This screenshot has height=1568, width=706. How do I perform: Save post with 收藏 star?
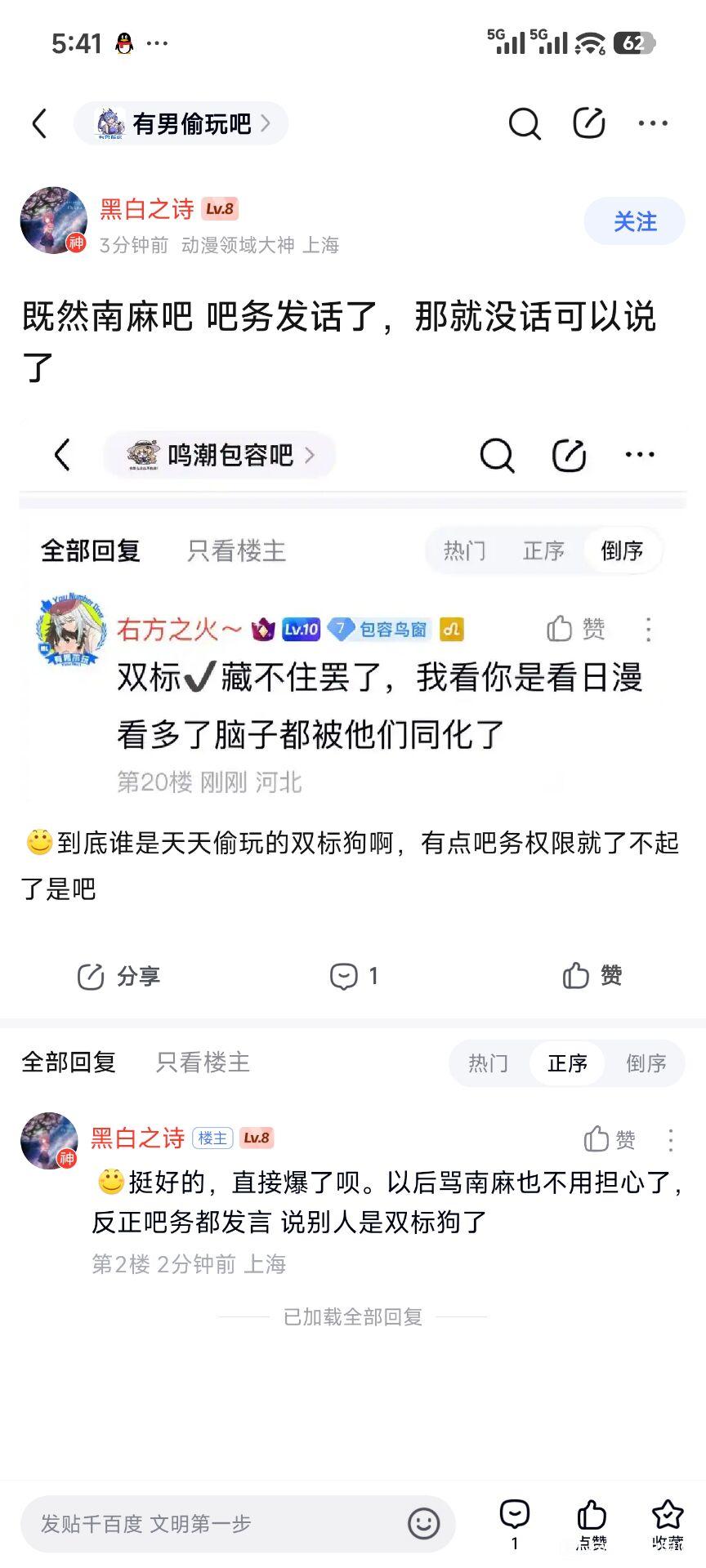[667, 1524]
